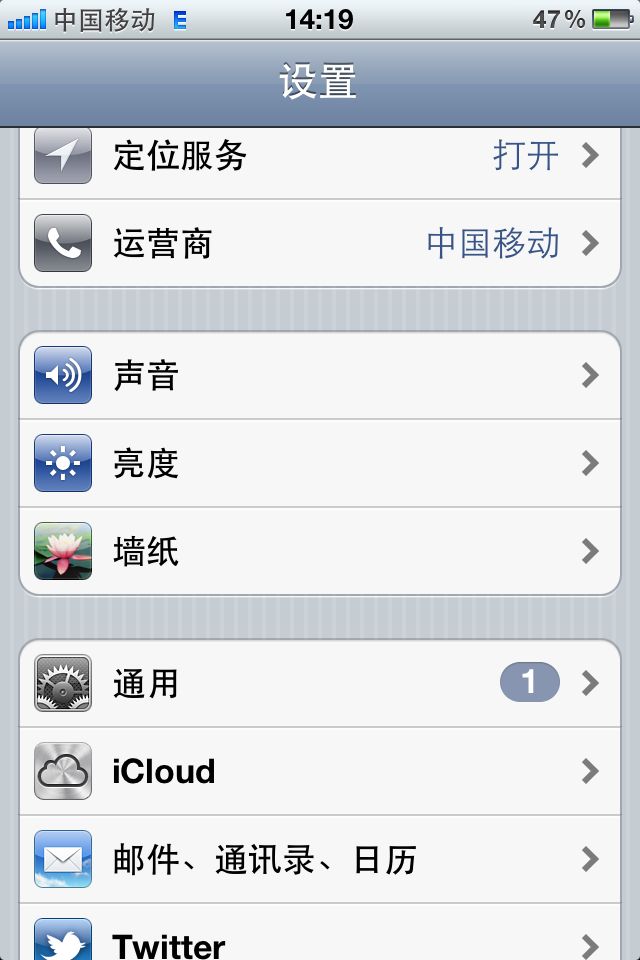Screen dimensions: 640x960
Task: Open the 运营商 carrier settings
Action: [320, 244]
